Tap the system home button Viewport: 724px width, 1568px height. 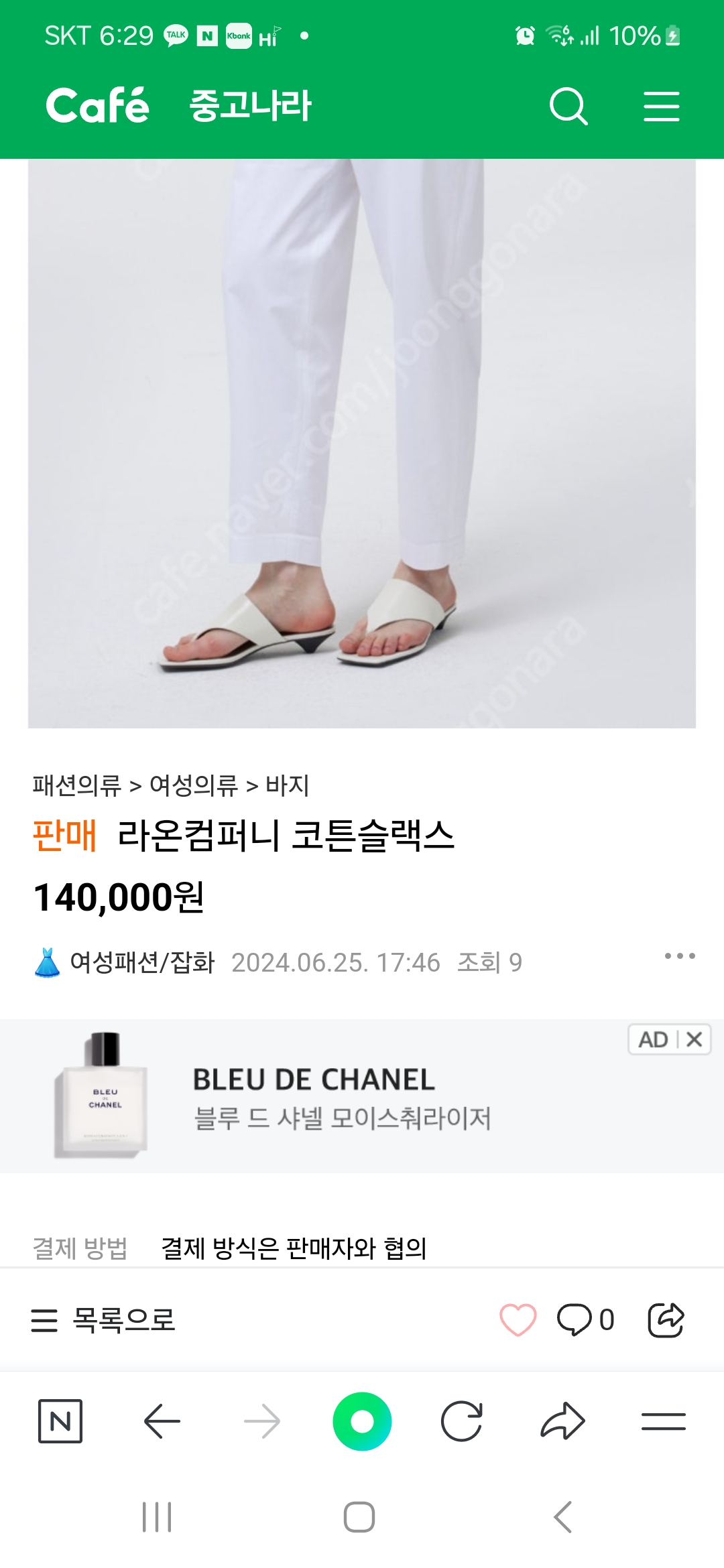[x=359, y=1517]
